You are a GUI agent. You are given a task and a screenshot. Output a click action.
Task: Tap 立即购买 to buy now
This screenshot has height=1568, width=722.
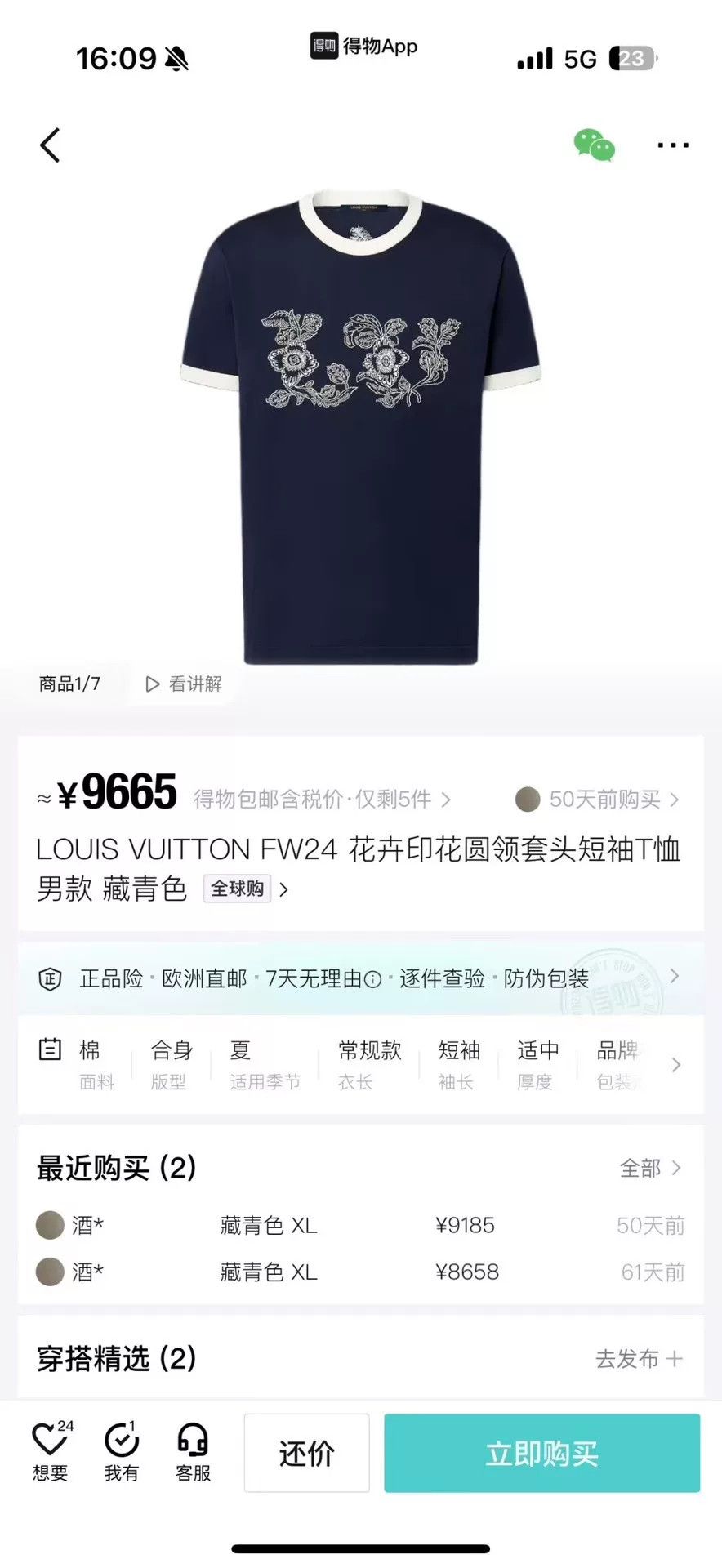(542, 1453)
